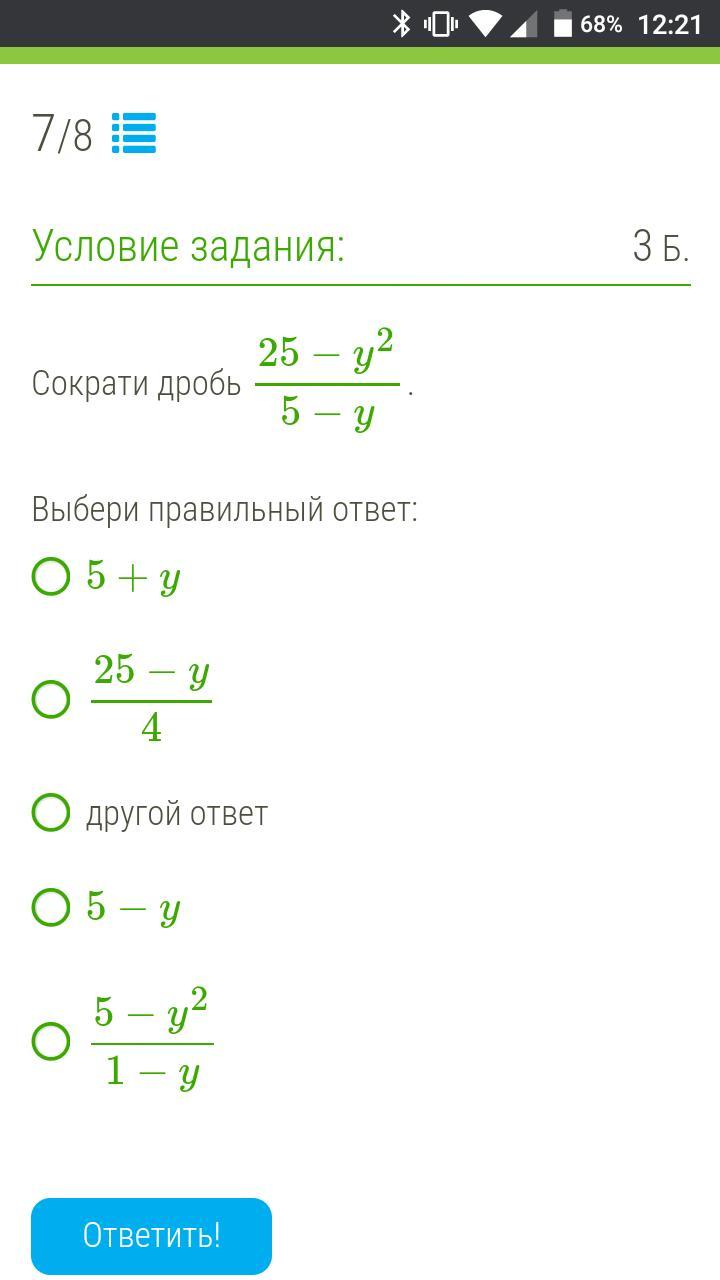Submit with the Ответить! button

point(151,1236)
